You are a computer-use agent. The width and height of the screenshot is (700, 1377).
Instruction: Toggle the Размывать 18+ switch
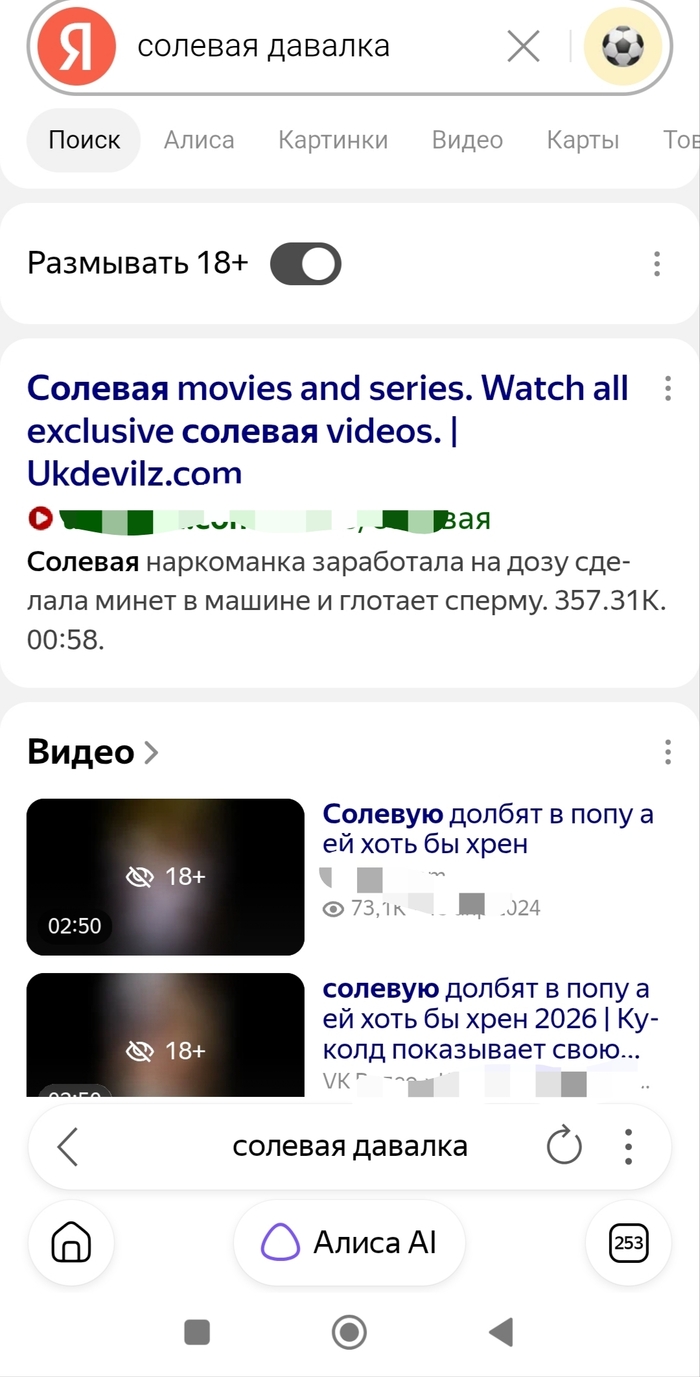click(x=305, y=264)
